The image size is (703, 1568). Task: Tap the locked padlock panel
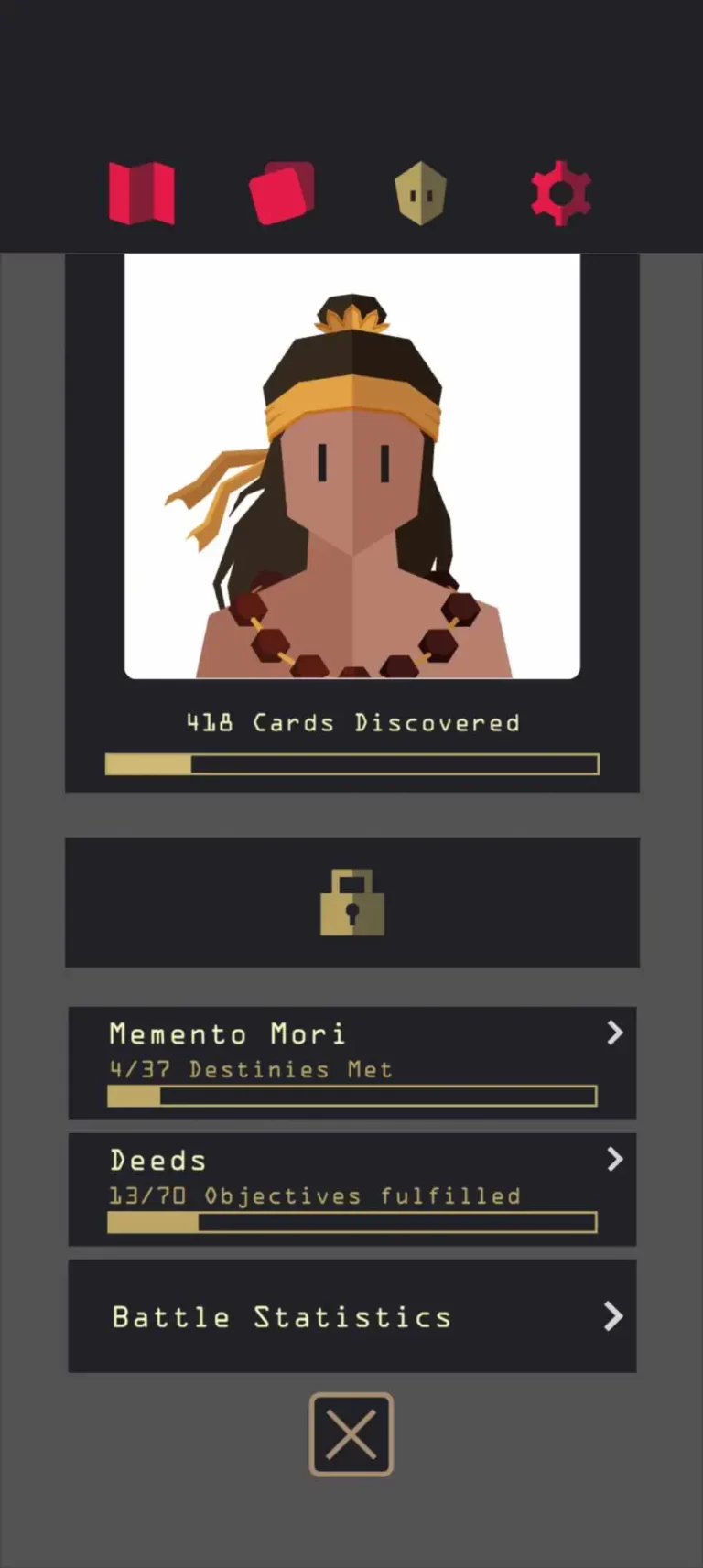[352, 903]
